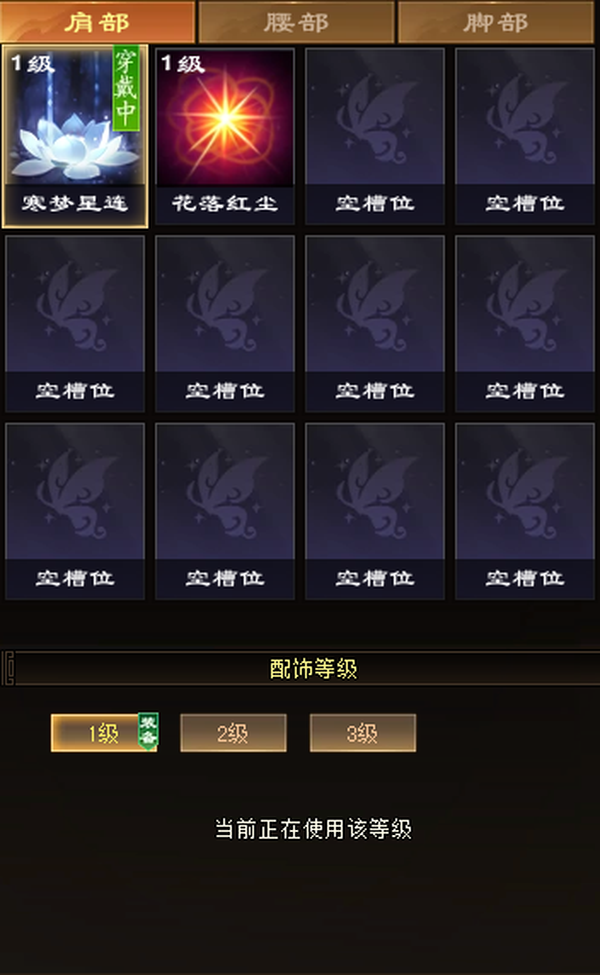Screen dimensions: 600x975
Task: Switch to the 腰部 tab
Action: [x=296, y=22]
